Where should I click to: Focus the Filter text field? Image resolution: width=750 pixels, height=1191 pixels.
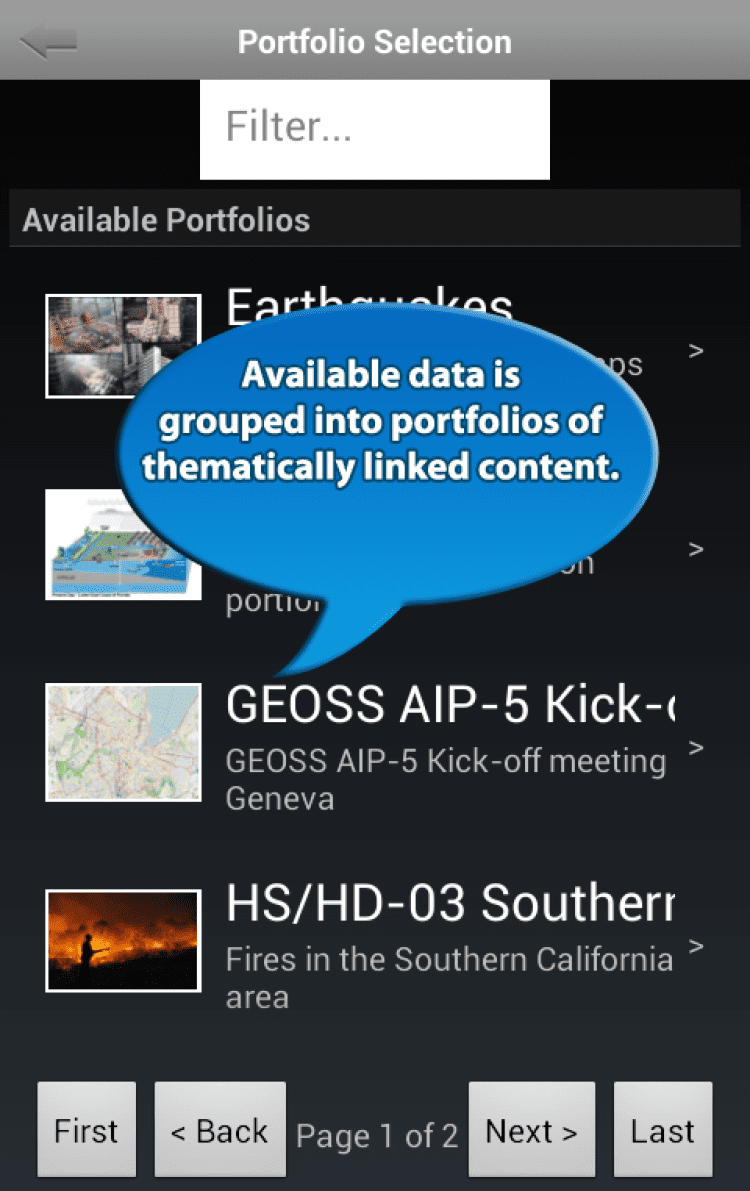(375, 129)
